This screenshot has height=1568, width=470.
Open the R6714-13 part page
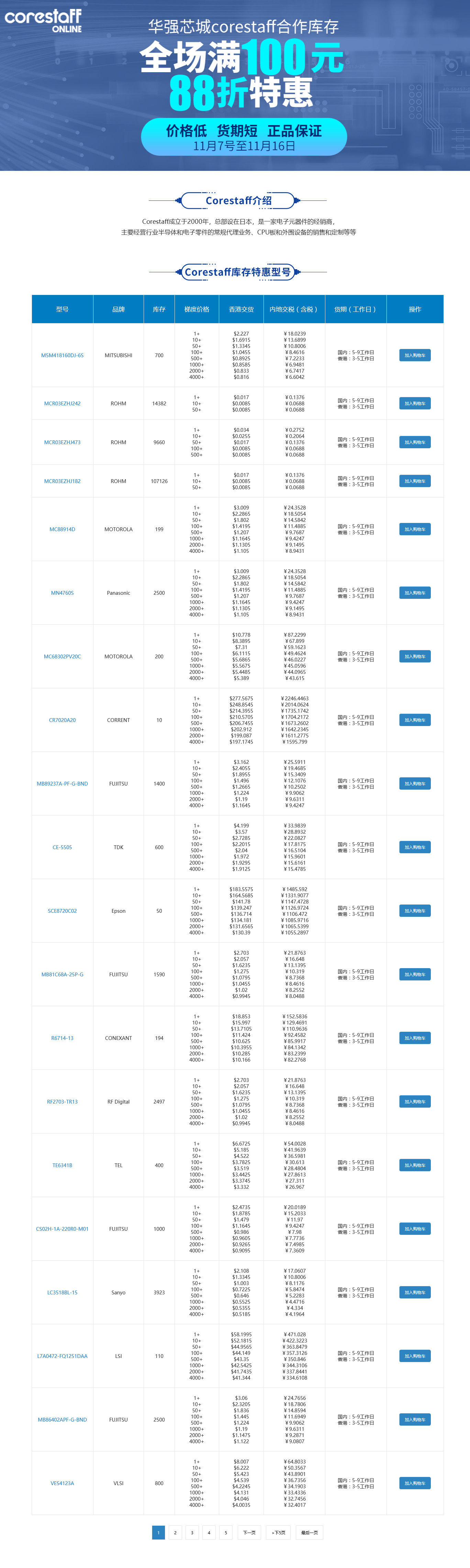(62, 1039)
